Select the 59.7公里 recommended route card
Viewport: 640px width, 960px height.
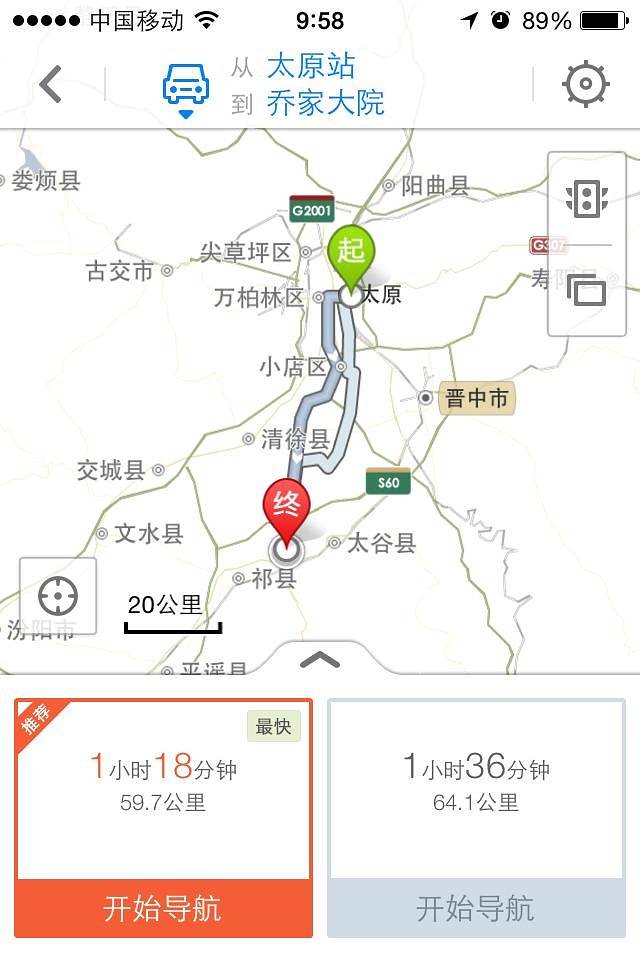pos(163,788)
